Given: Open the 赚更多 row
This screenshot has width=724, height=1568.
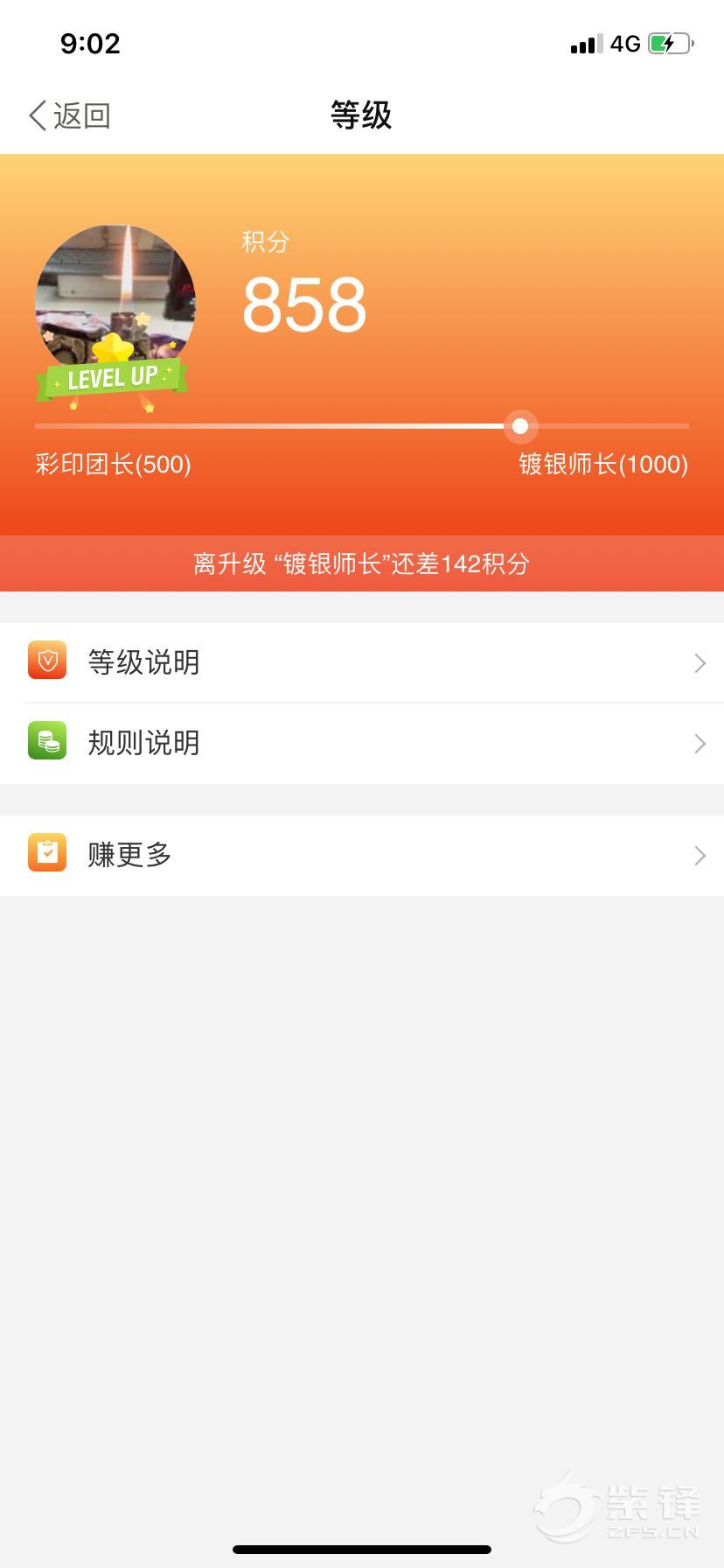Looking at the screenshot, I should click(362, 855).
